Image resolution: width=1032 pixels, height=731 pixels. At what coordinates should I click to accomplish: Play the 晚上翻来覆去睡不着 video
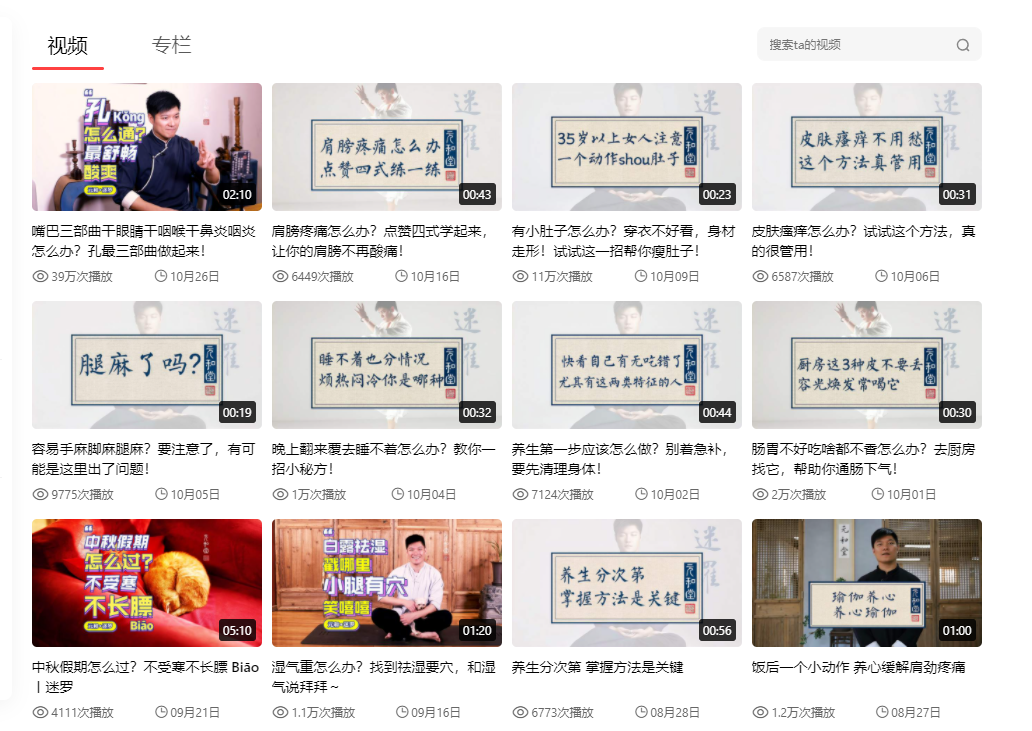coord(387,365)
